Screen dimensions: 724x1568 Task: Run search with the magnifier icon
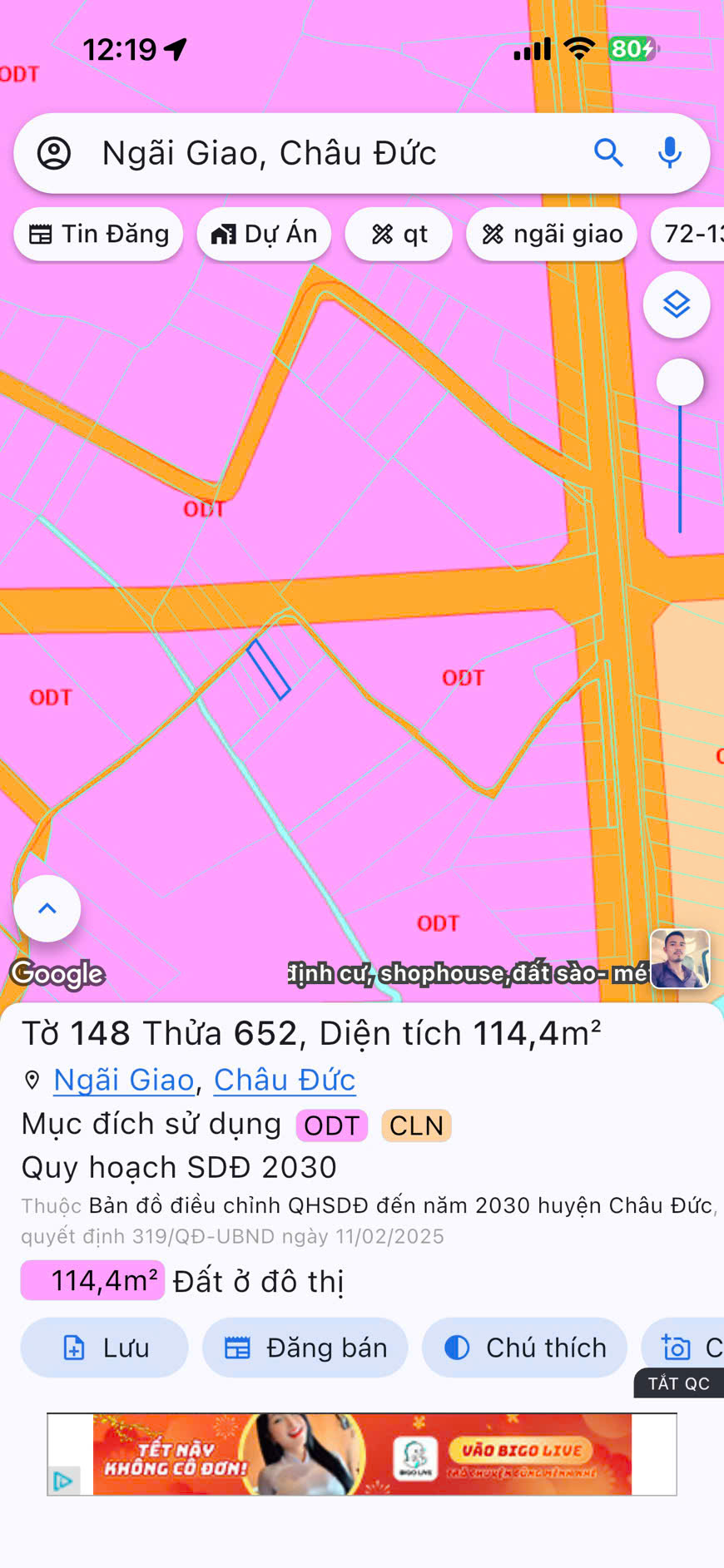click(x=608, y=154)
